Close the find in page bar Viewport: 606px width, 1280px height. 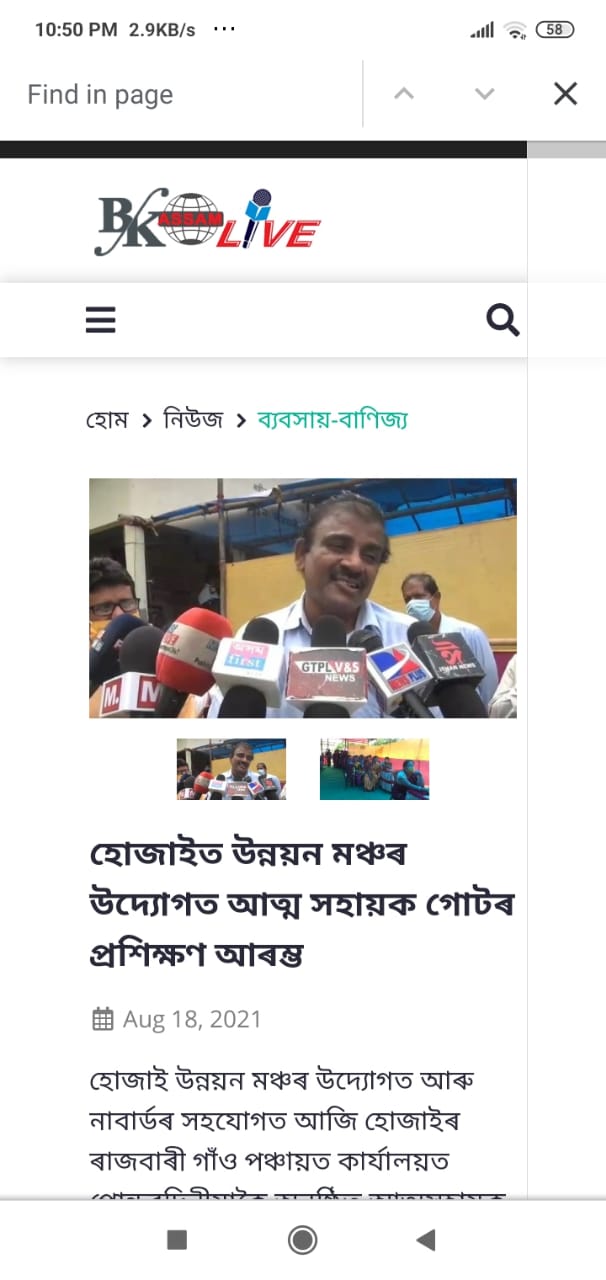(x=565, y=94)
